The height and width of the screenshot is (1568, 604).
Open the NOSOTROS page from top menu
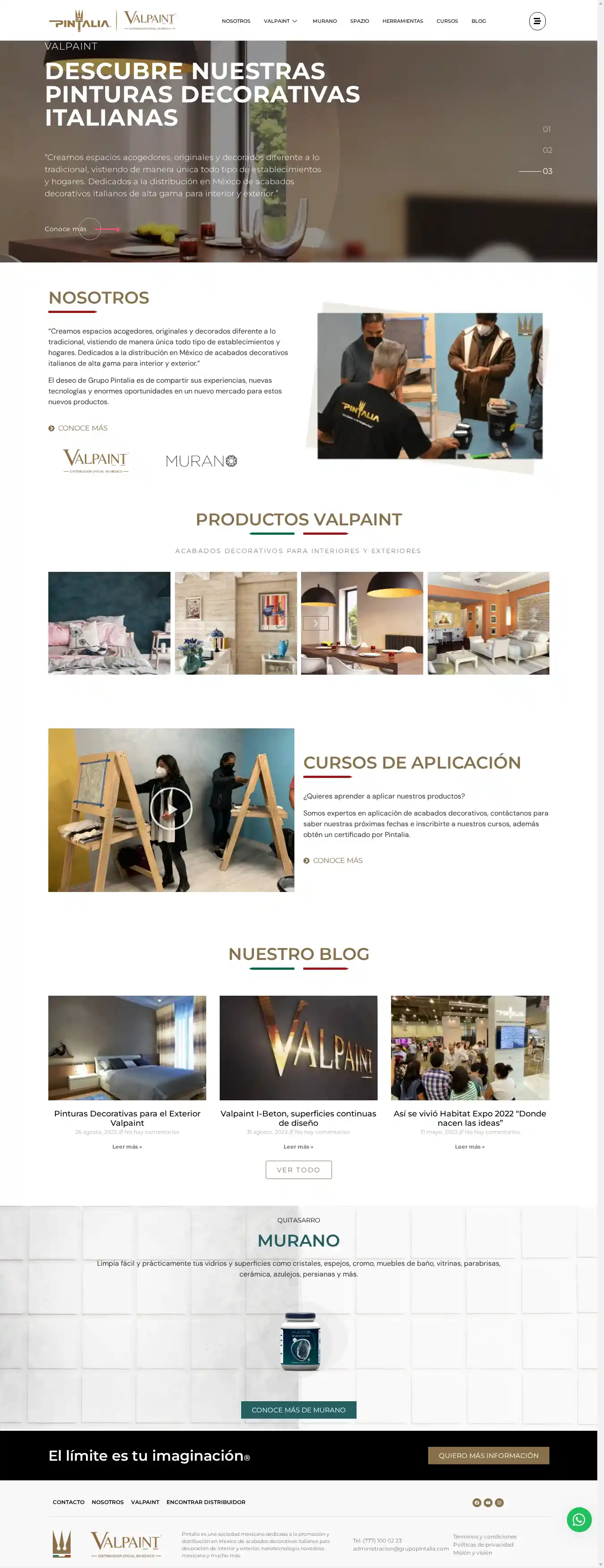[x=236, y=21]
